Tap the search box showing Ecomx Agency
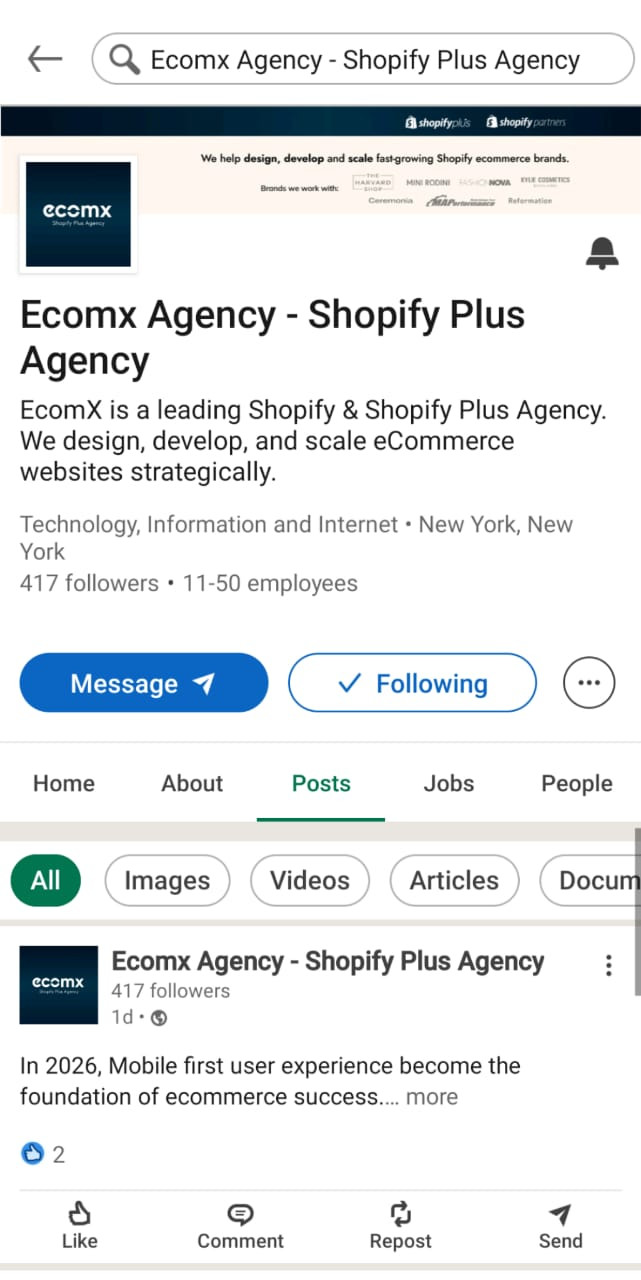Image resolution: width=641 pixels, height=1280 pixels. point(362,60)
